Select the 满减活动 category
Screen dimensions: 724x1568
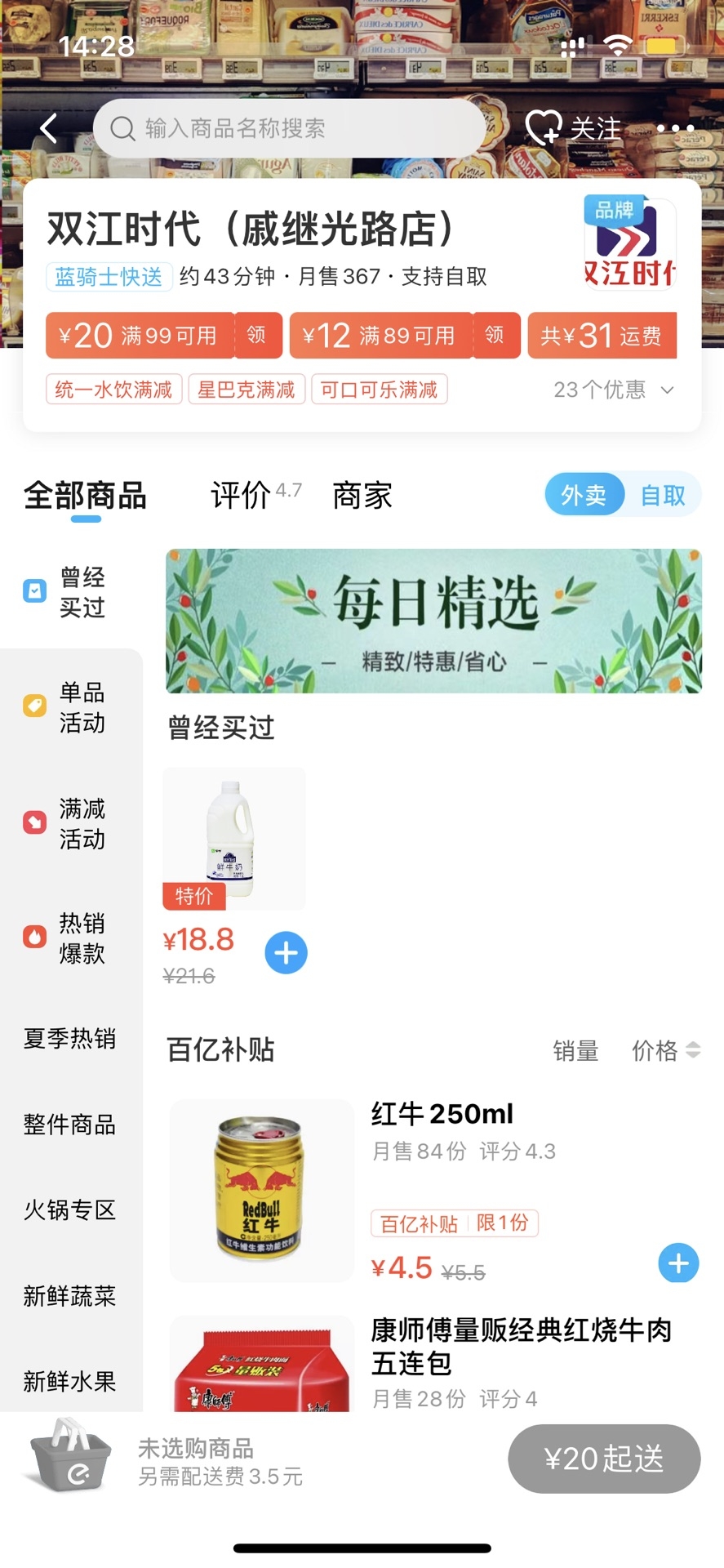click(71, 823)
